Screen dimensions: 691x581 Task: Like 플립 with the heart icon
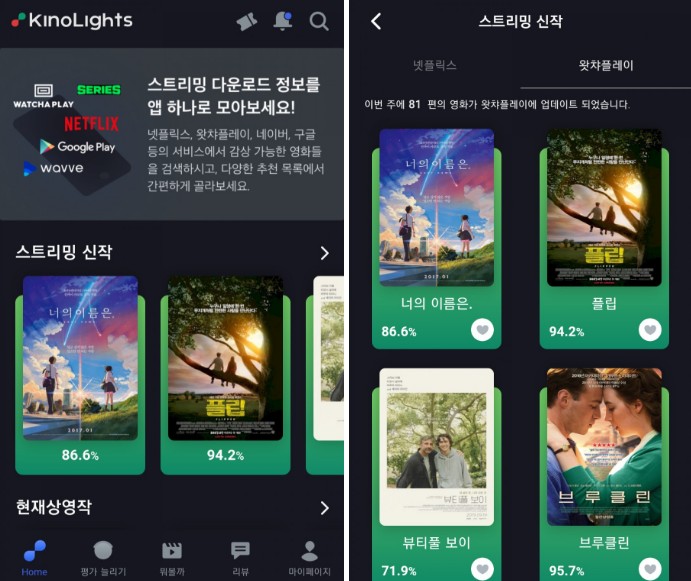tap(650, 330)
